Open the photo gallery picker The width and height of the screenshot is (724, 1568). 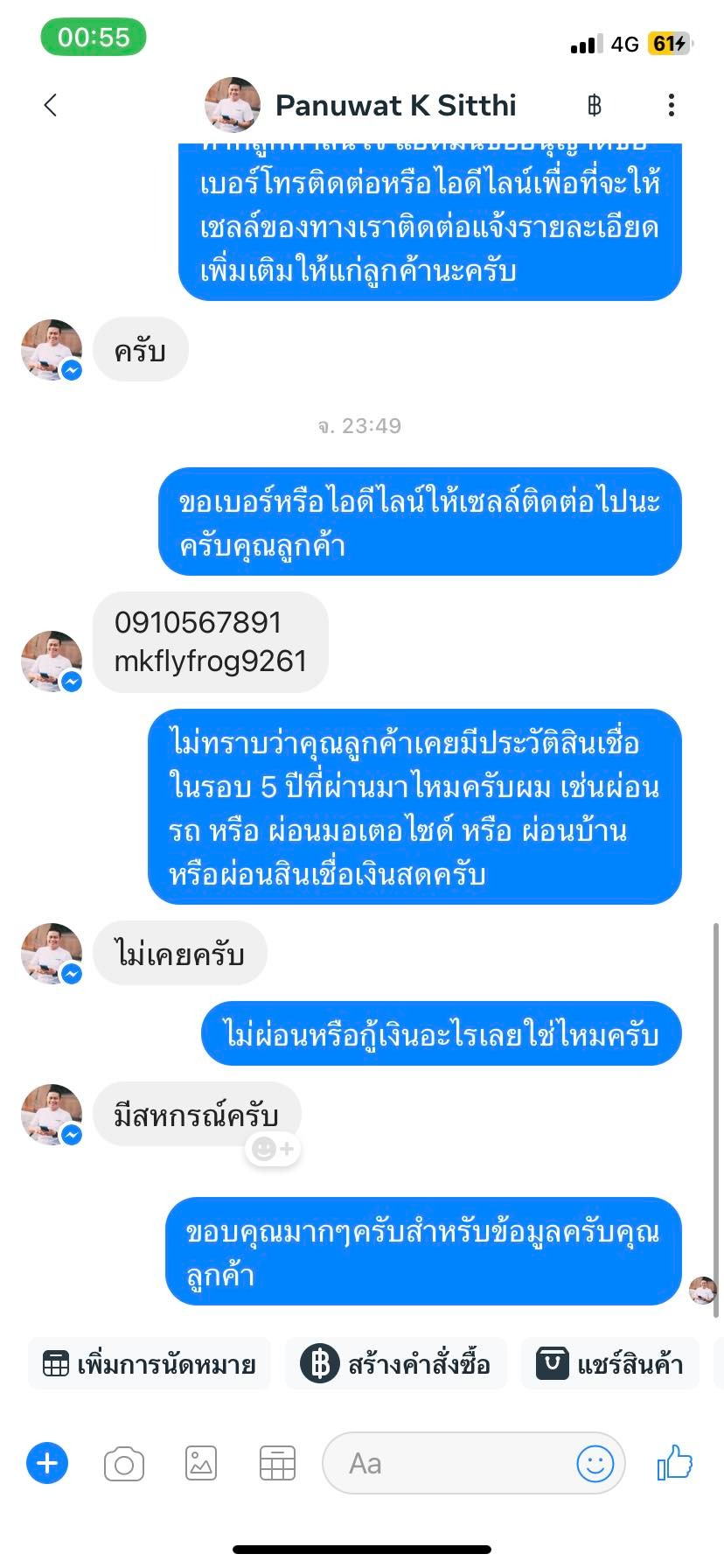(x=201, y=1464)
